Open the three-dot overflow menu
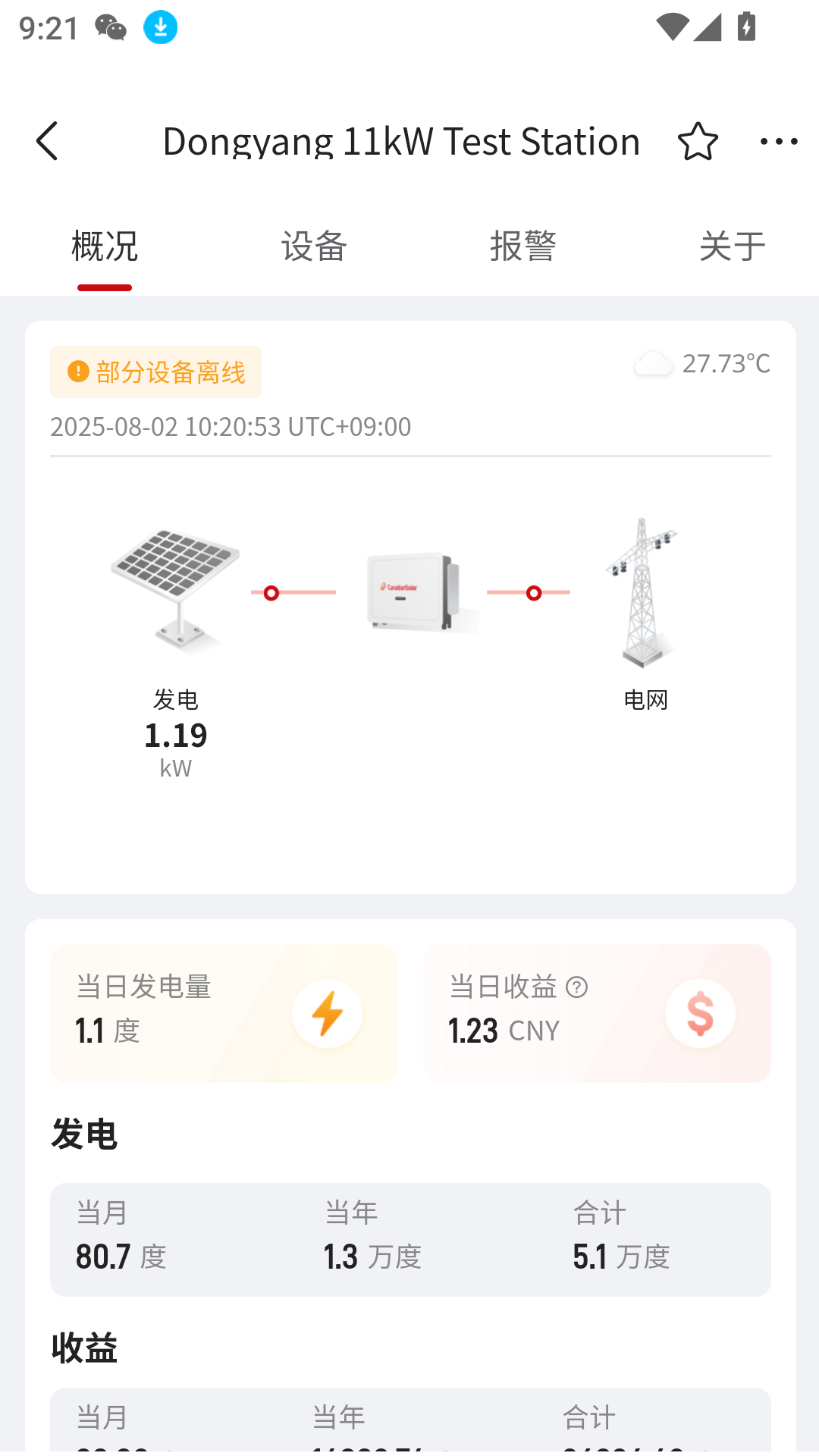 pos(779,141)
